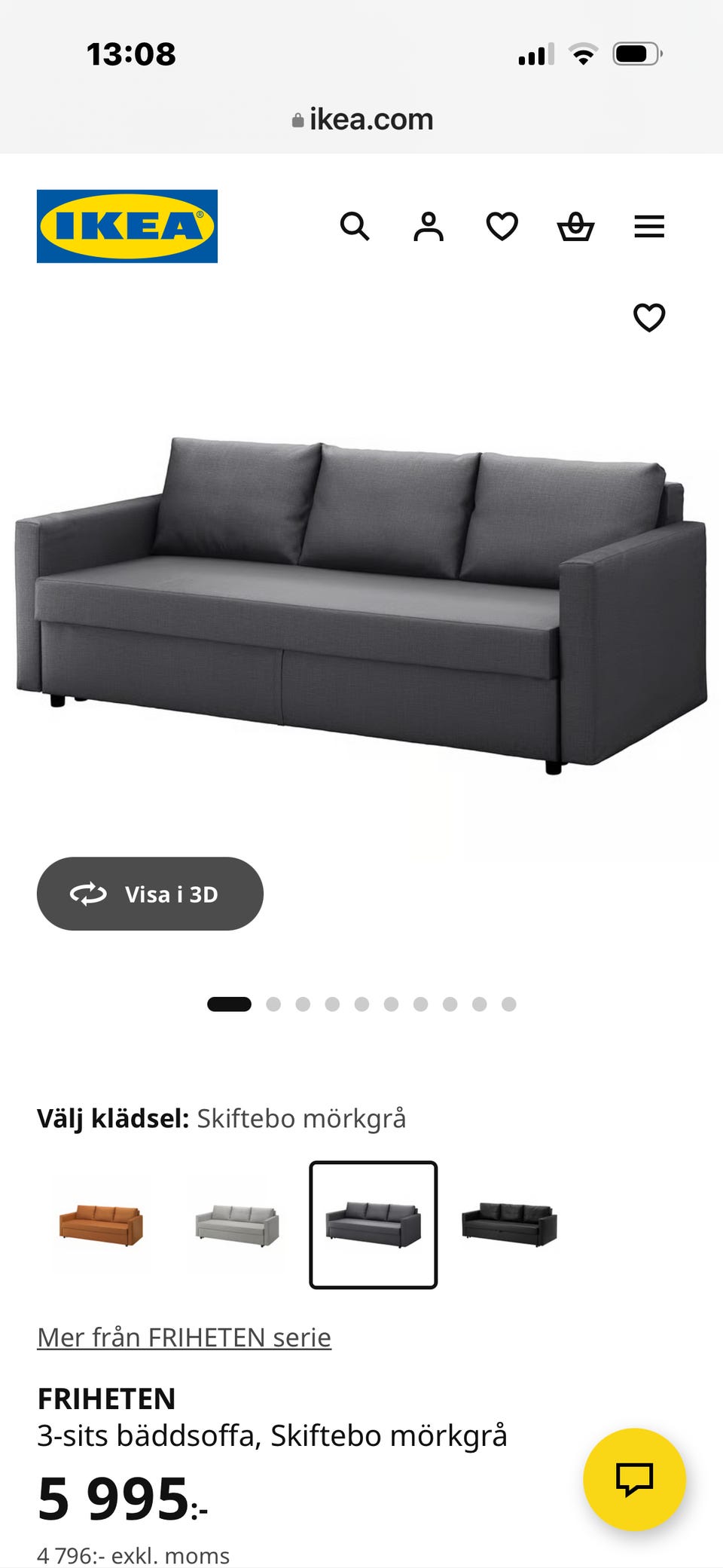
Task: Open Mer från FRIHETEN serie link
Action: tap(183, 1337)
